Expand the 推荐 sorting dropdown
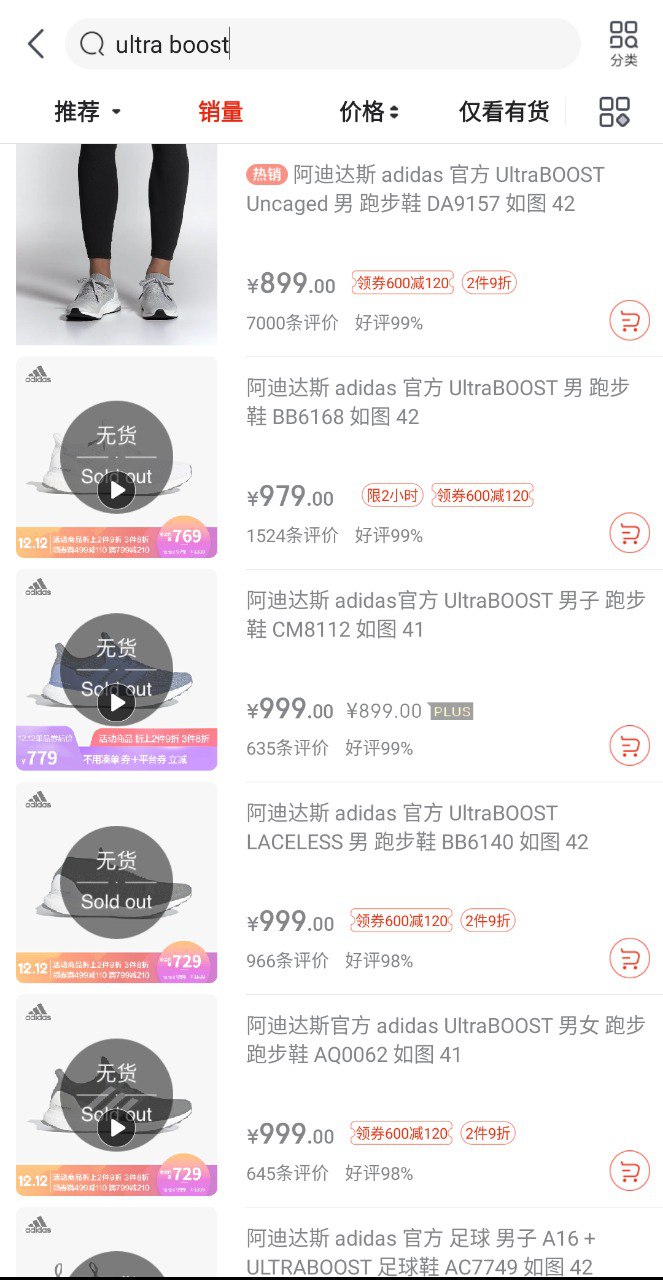Viewport: 663px width, 1280px height. tap(88, 112)
